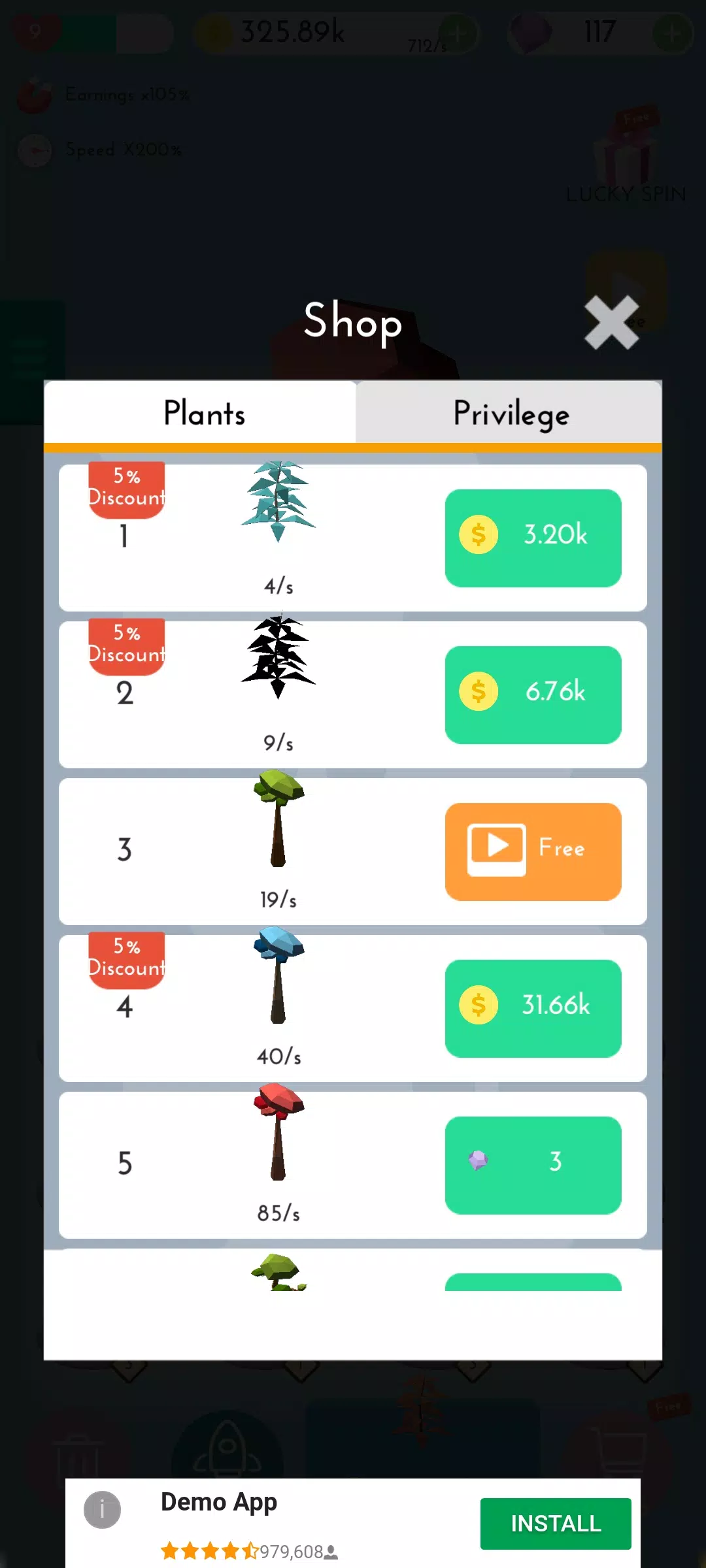The width and height of the screenshot is (706, 1568).
Task: Buy plant 1 for 3.20k coins
Action: tap(533, 538)
